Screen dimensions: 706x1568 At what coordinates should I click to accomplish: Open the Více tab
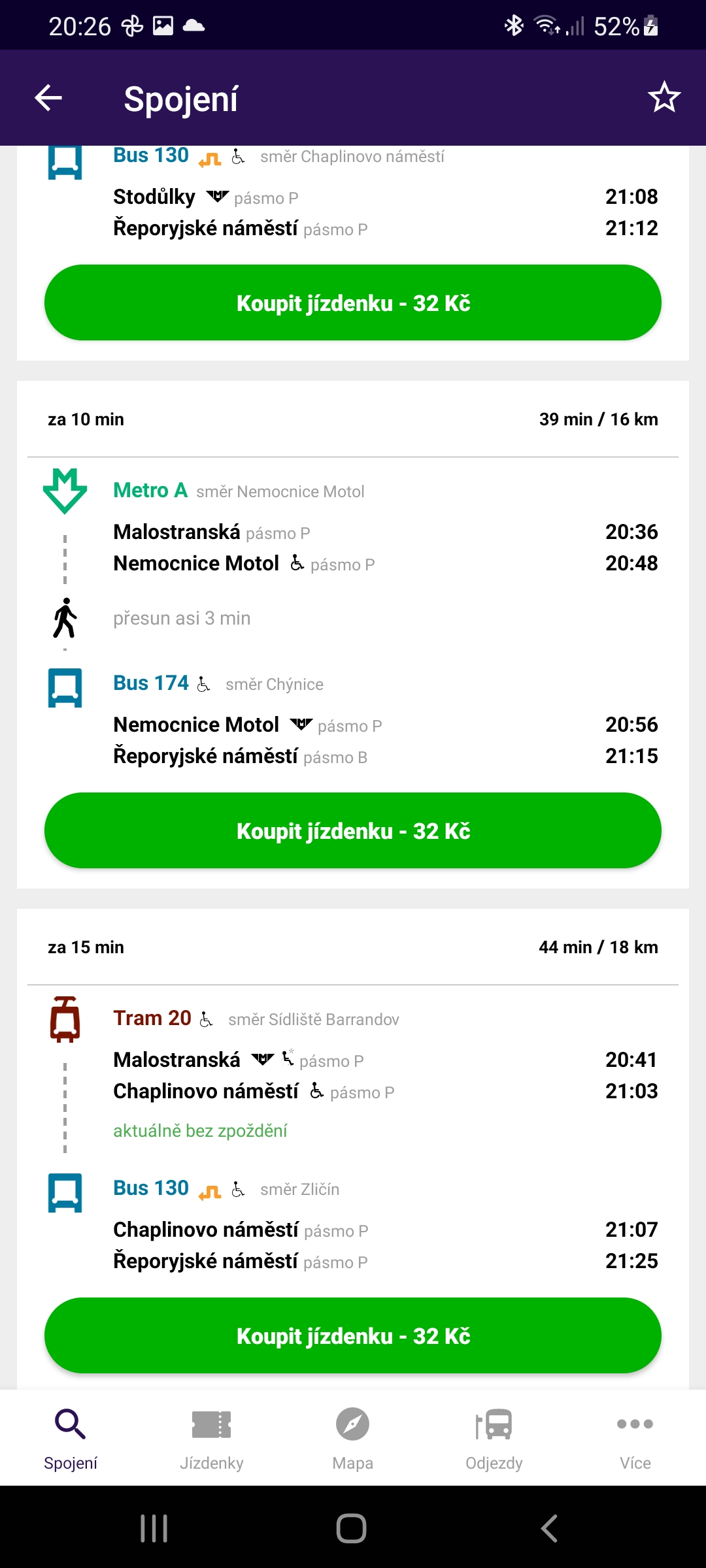point(635,1437)
